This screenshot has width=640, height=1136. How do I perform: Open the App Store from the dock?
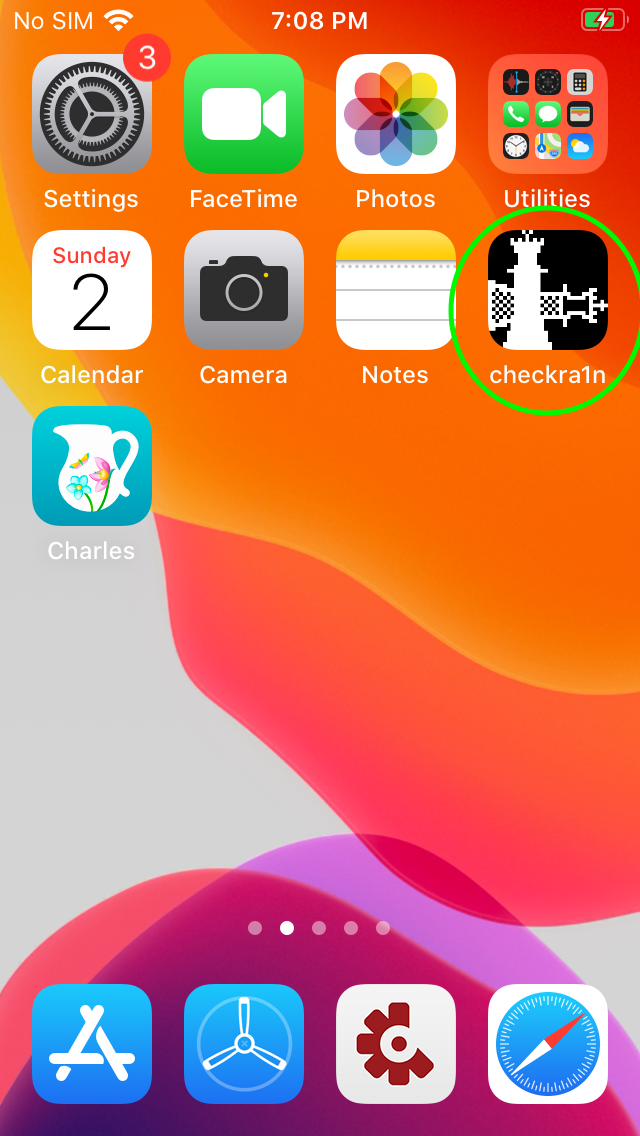click(x=92, y=1044)
